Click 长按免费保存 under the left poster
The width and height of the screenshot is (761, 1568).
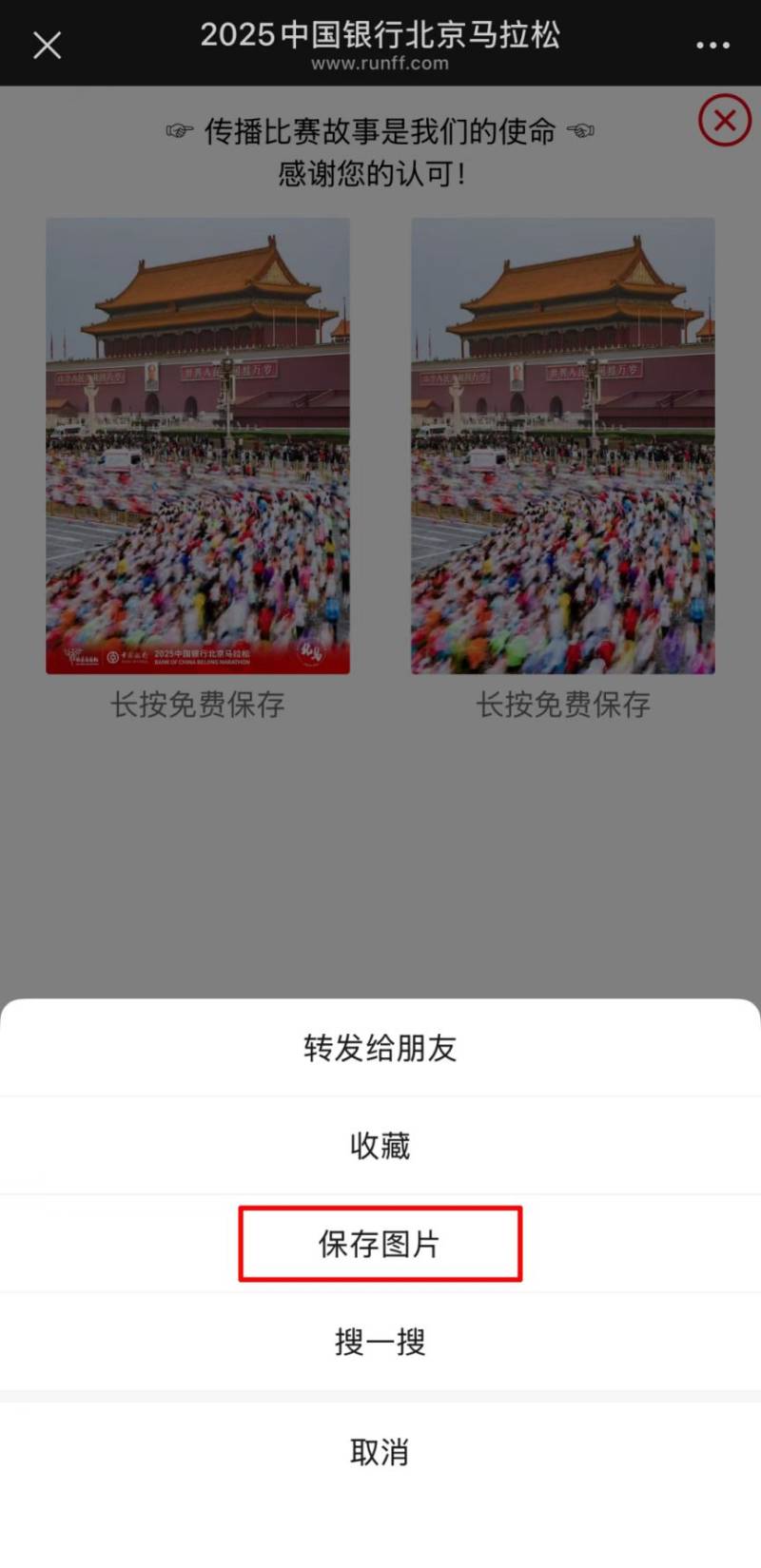pyautogui.click(x=198, y=706)
